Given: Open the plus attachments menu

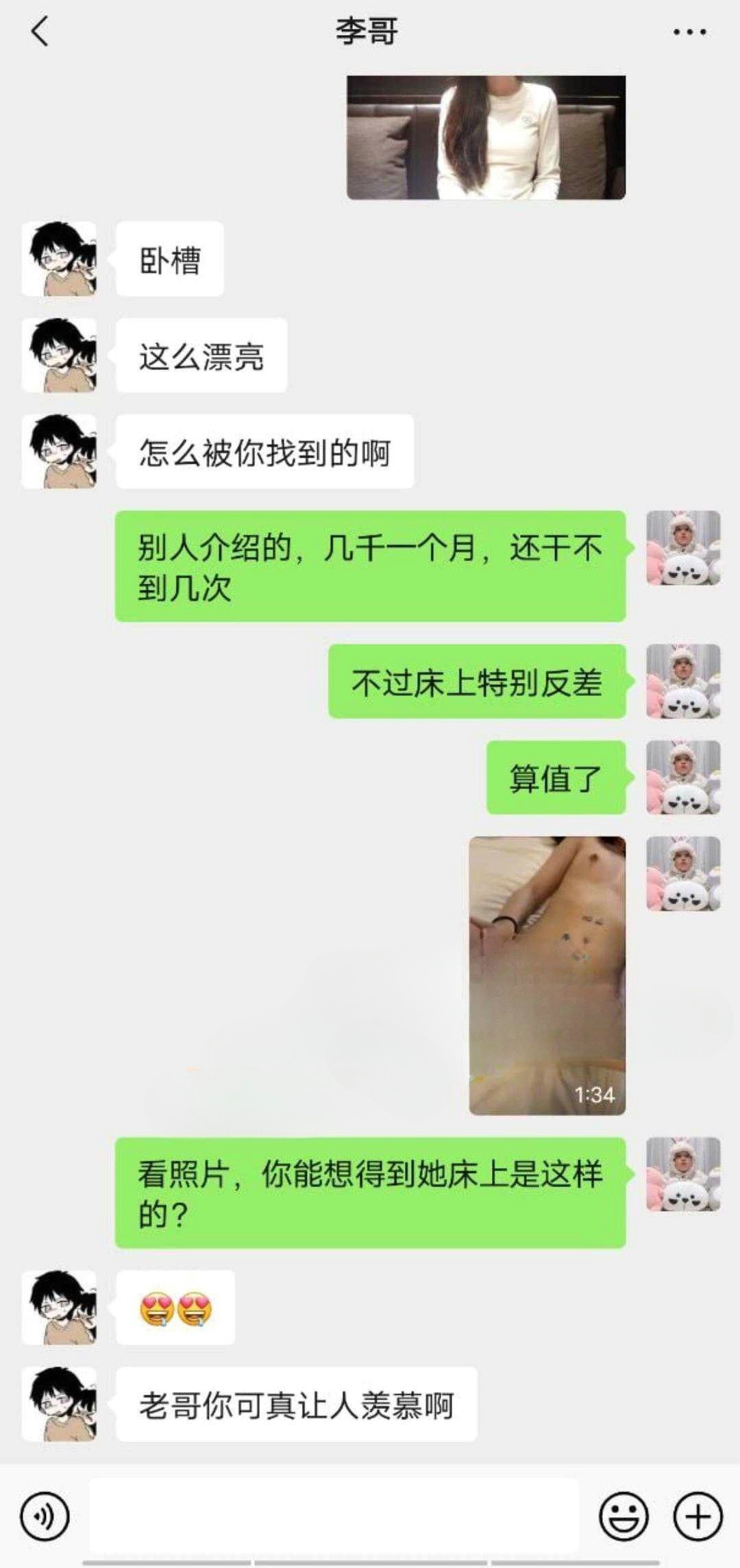Looking at the screenshot, I should tap(698, 1517).
